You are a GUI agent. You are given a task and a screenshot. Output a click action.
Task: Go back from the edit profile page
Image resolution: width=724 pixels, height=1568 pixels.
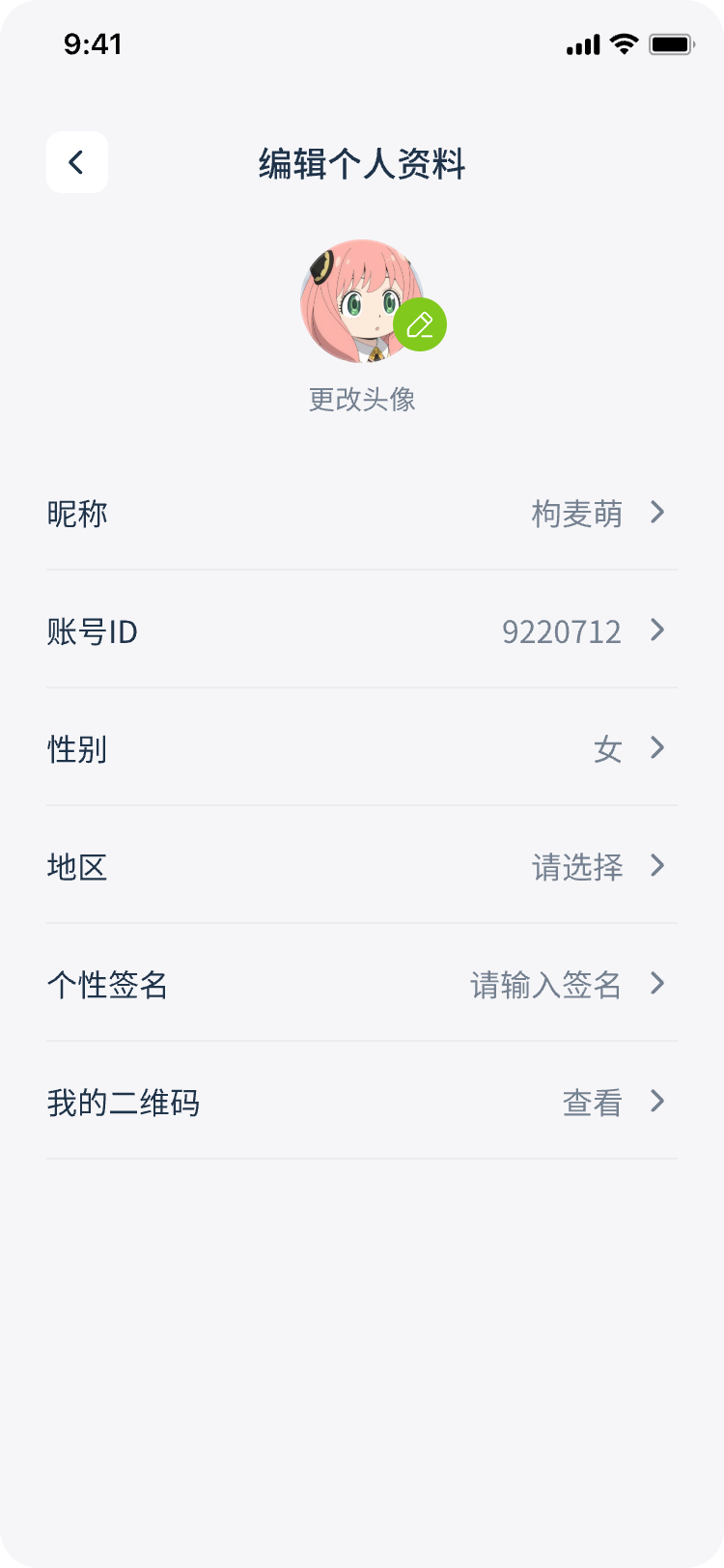pyautogui.click(x=77, y=162)
